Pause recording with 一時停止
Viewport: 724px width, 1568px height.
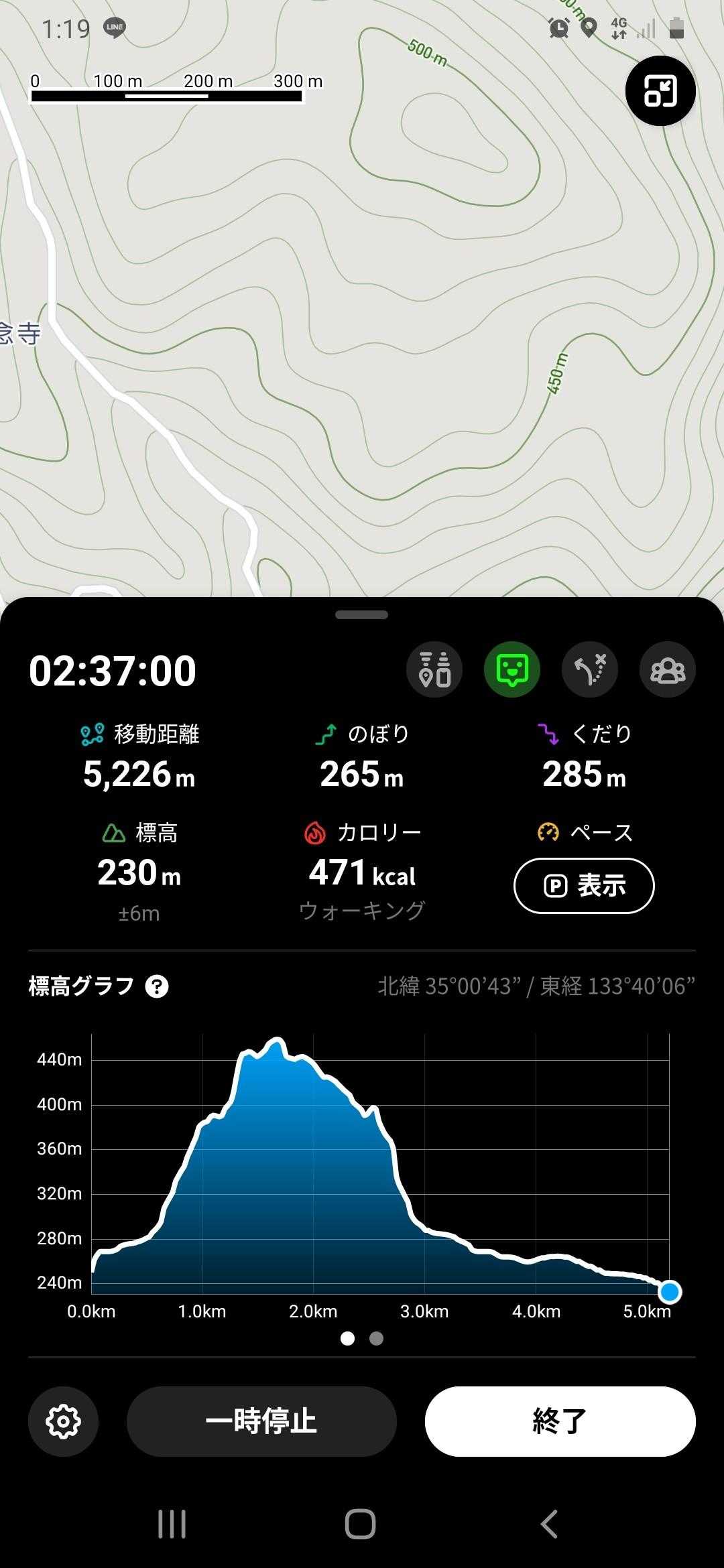[261, 1421]
